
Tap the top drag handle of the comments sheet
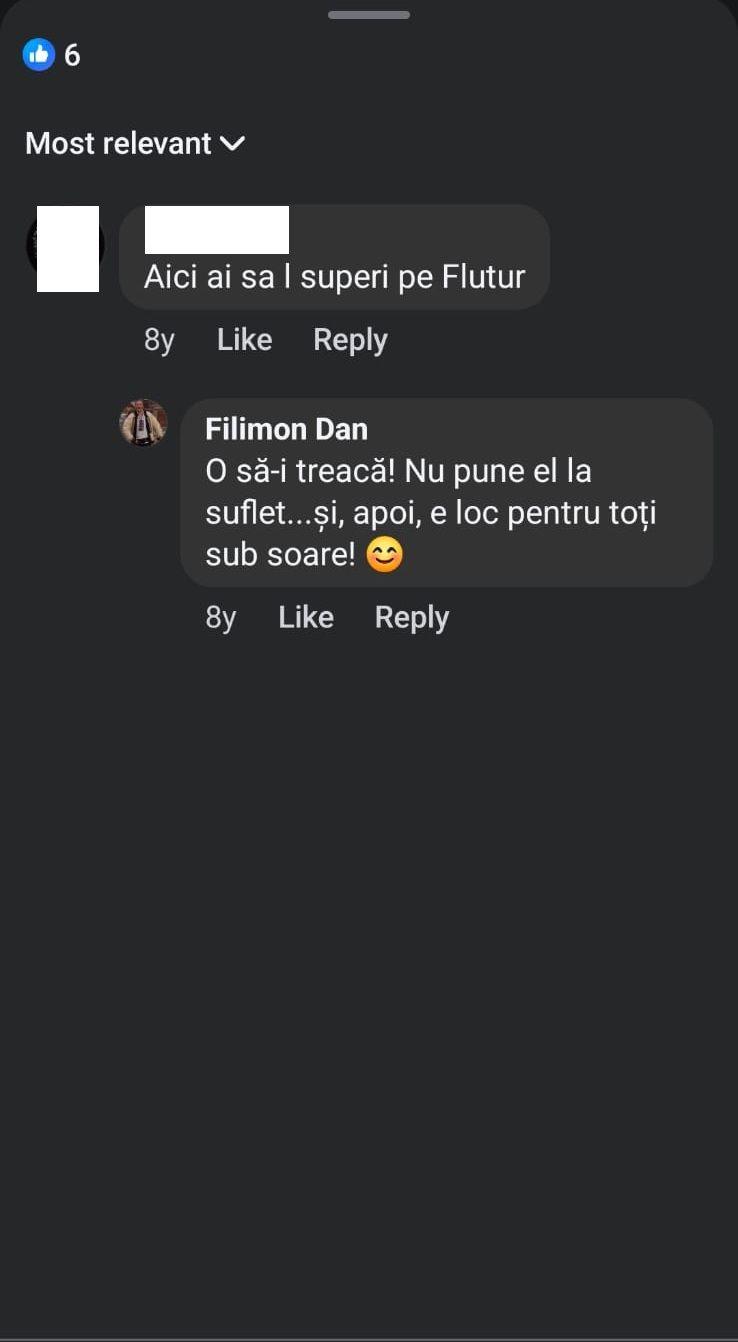click(369, 14)
